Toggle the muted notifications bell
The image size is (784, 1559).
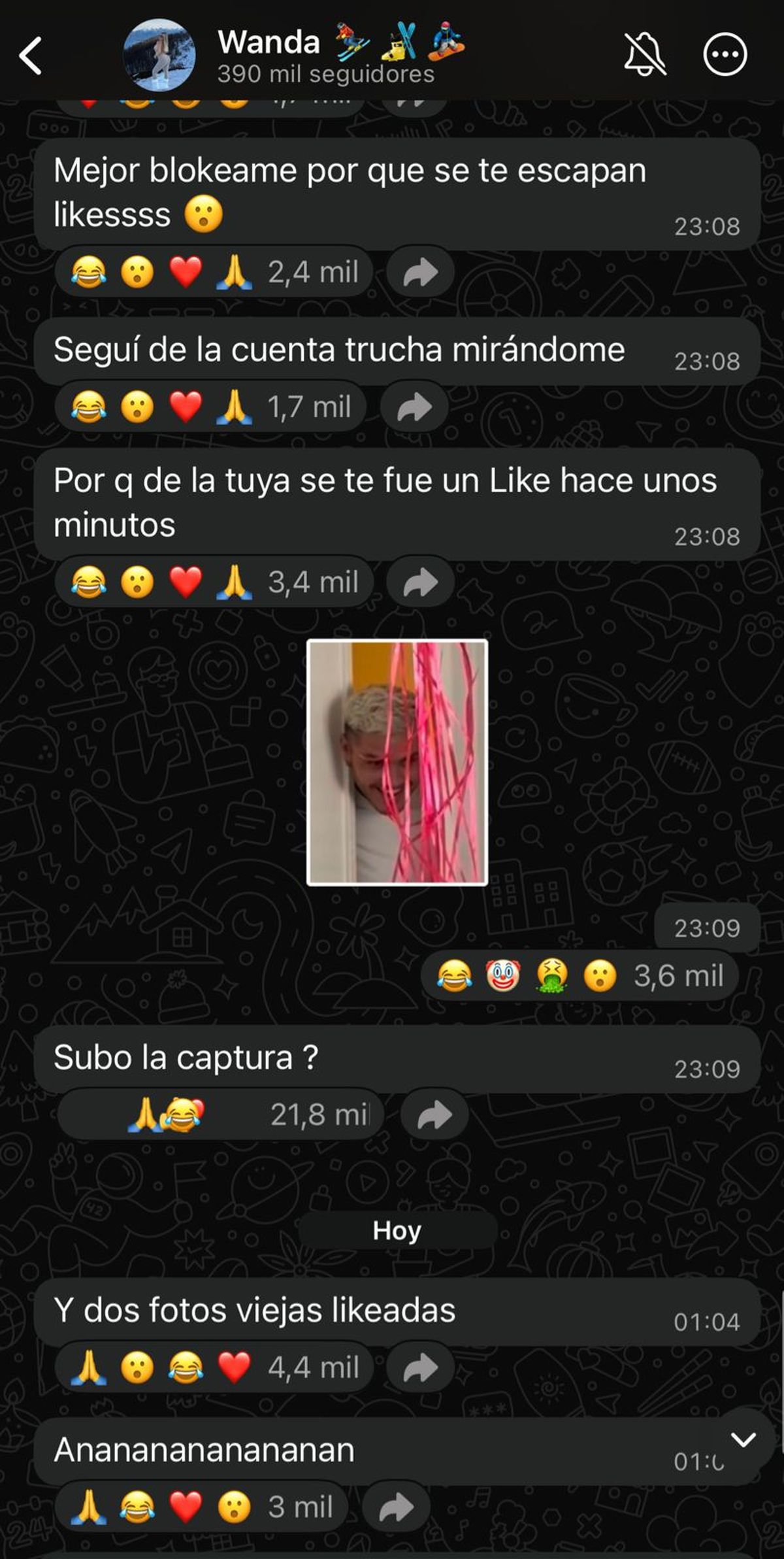tap(644, 55)
